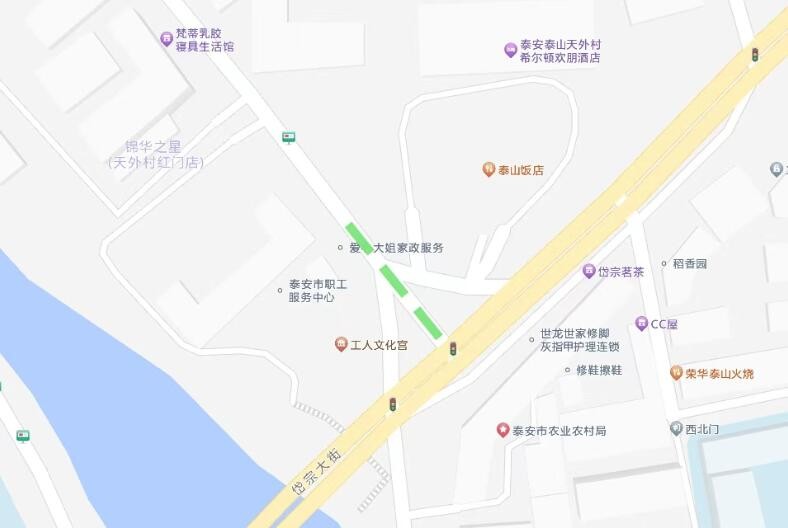Select the 泰山饭店 restaurant marker

489,170
